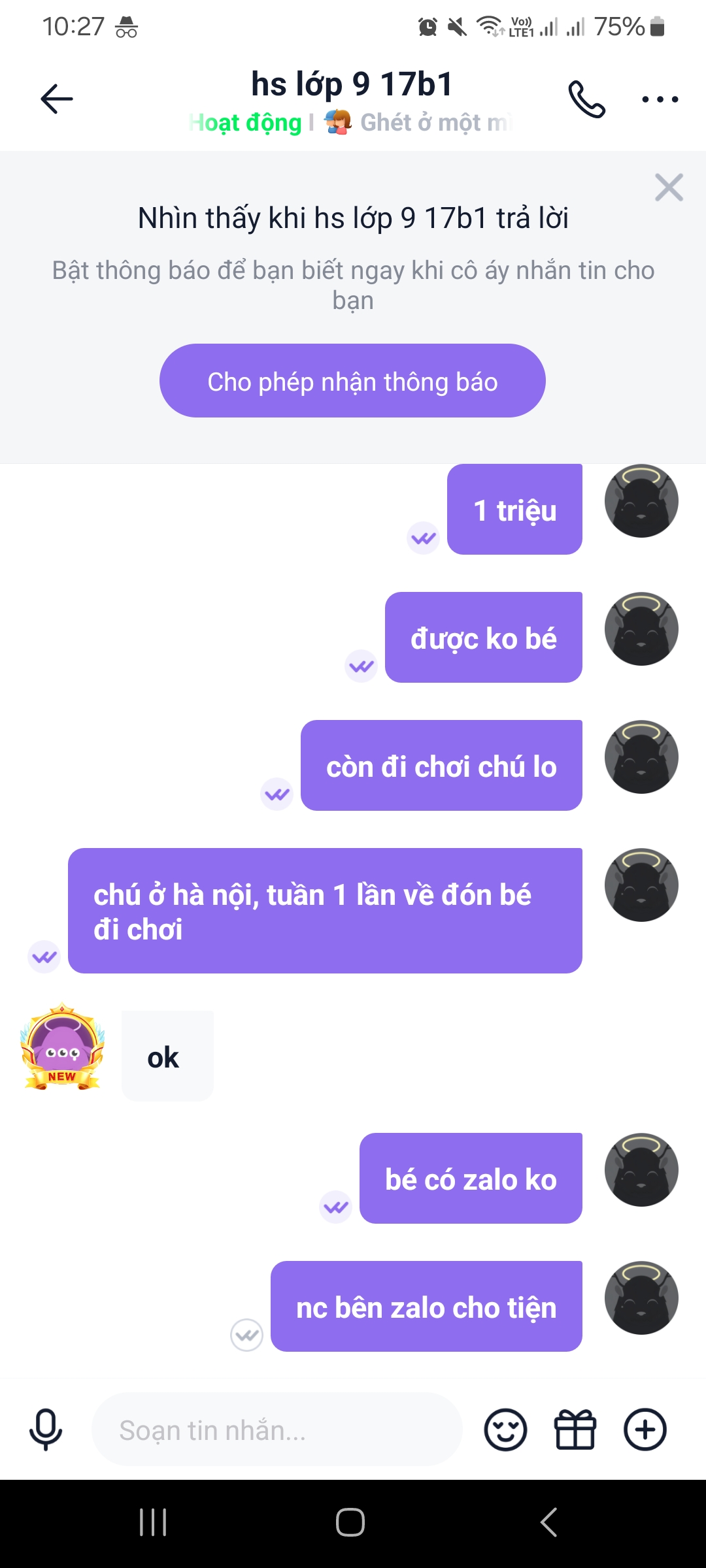The image size is (706, 1568).
Task: Open the gift sending icon
Action: (x=575, y=1428)
